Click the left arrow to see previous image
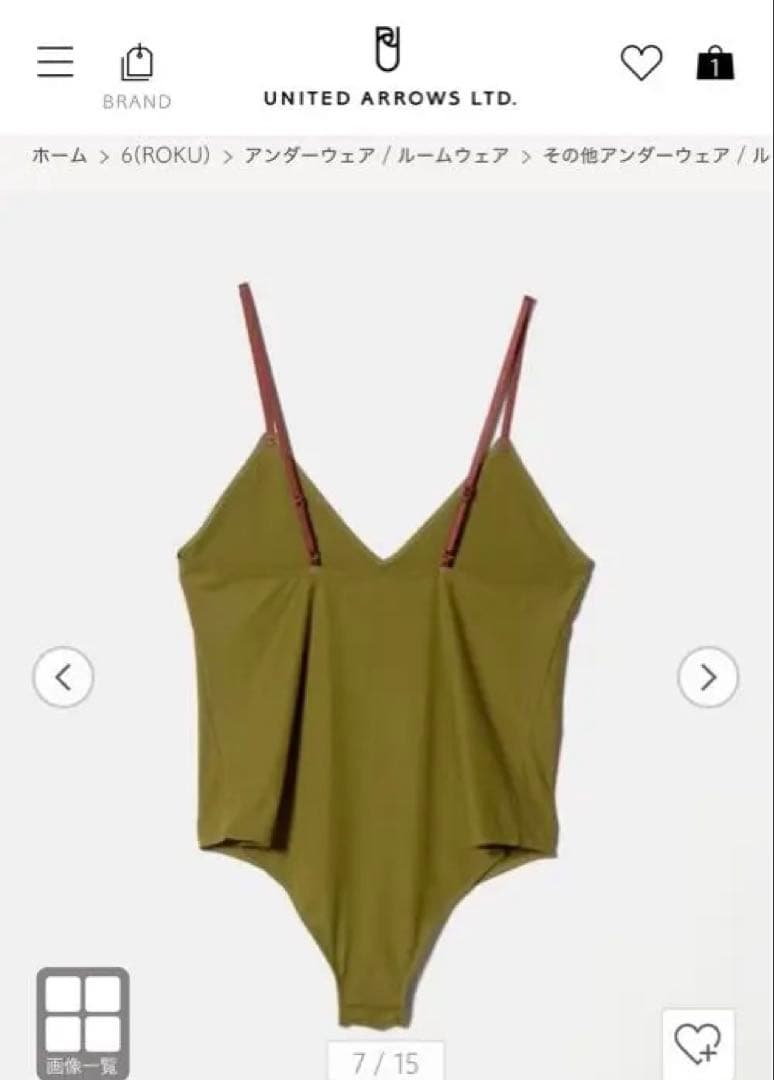The width and height of the screenshot is (774, 1080). tap(65, 676)
